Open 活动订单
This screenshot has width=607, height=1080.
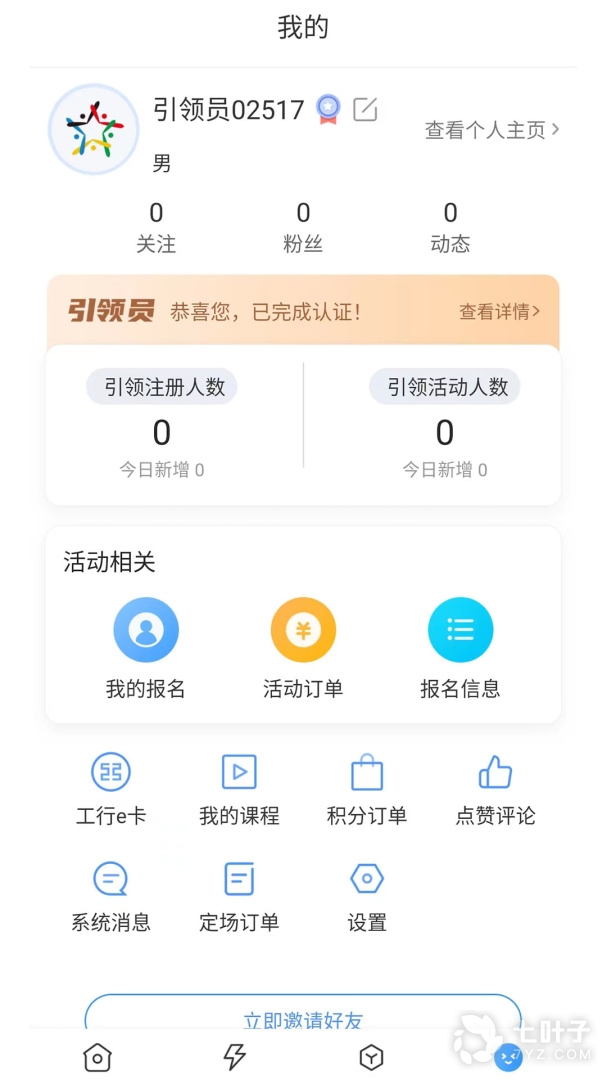pos(303,648)
